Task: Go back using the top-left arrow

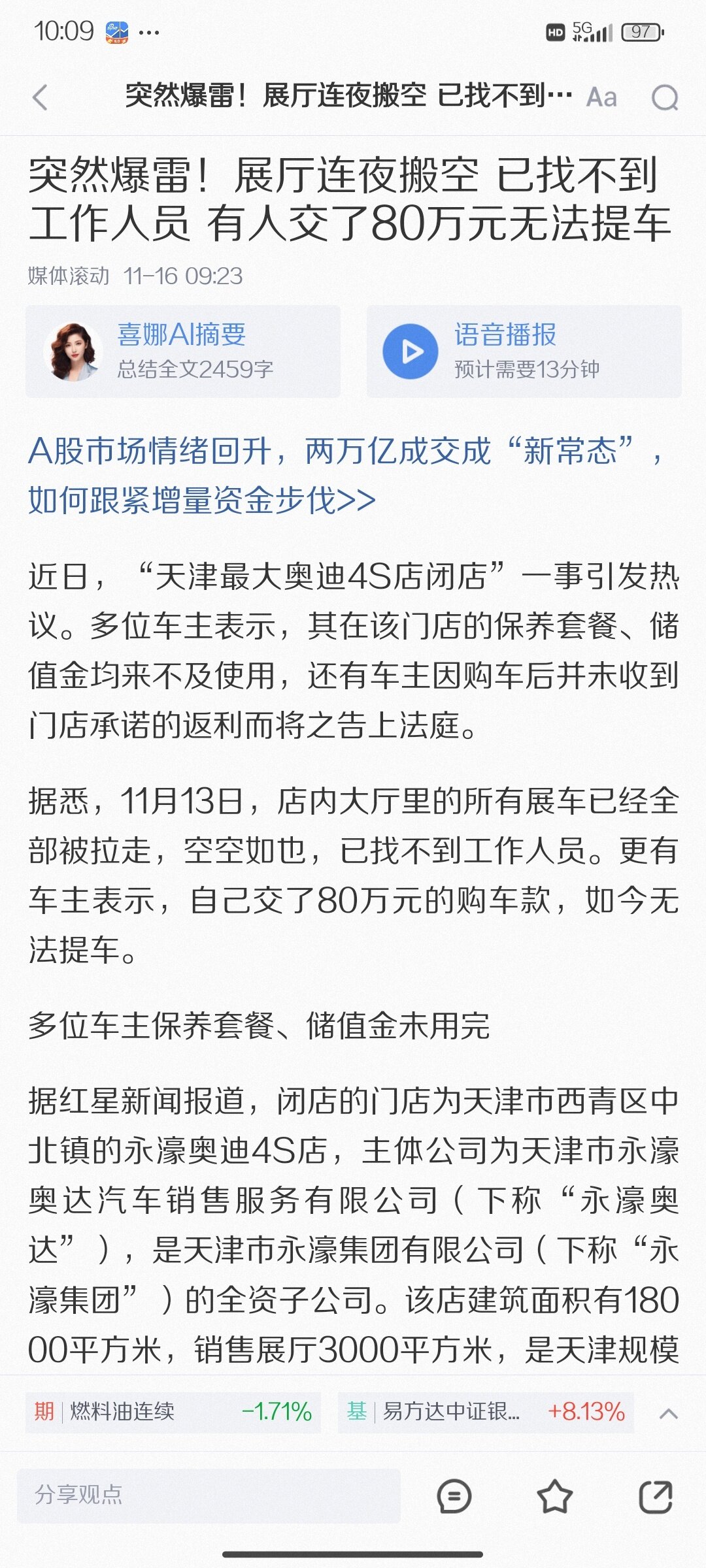Action: (x=41, y=98)
